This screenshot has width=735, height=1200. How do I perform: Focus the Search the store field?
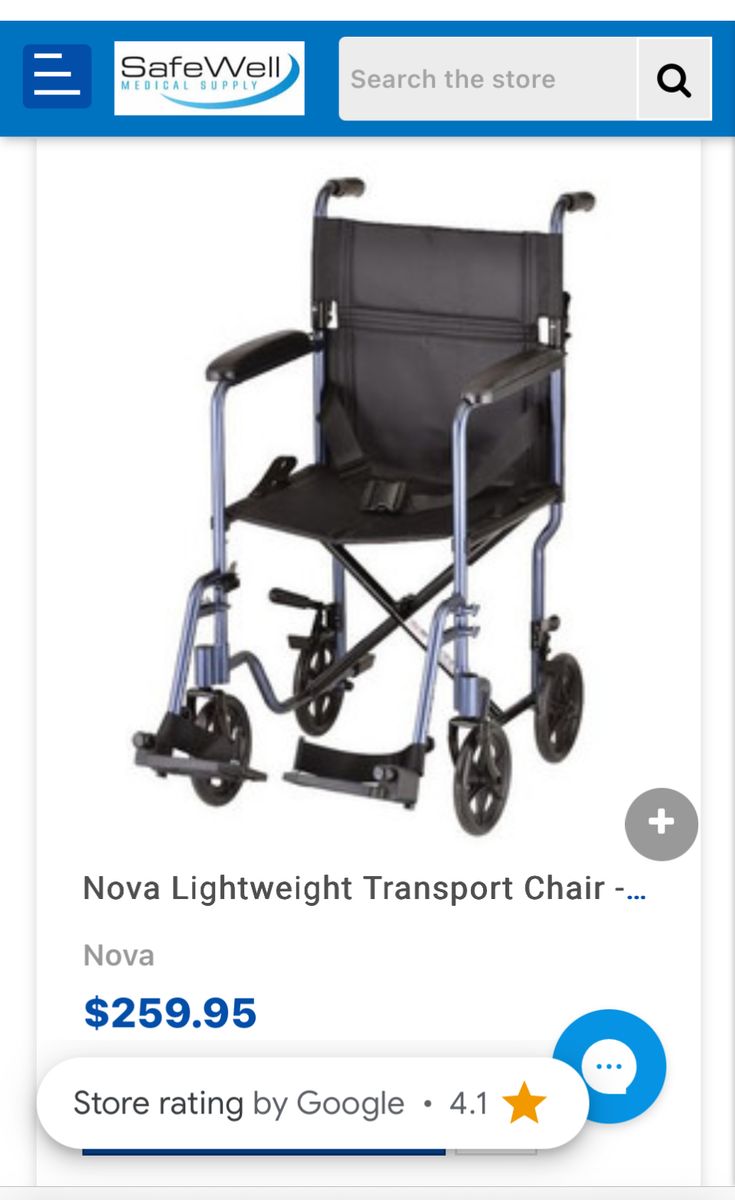[x=487, y=79]
